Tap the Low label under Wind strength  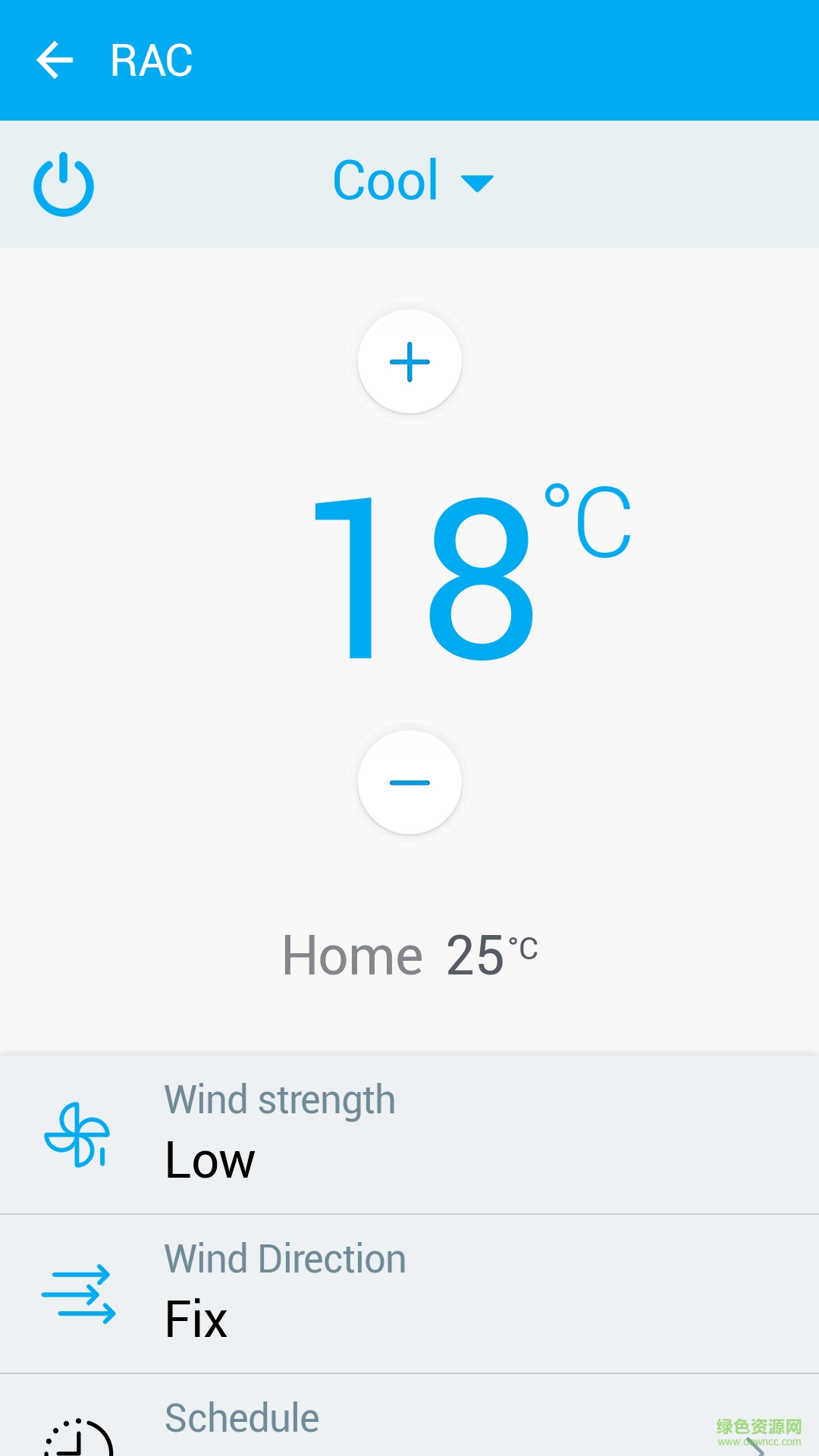point(209,1159)
